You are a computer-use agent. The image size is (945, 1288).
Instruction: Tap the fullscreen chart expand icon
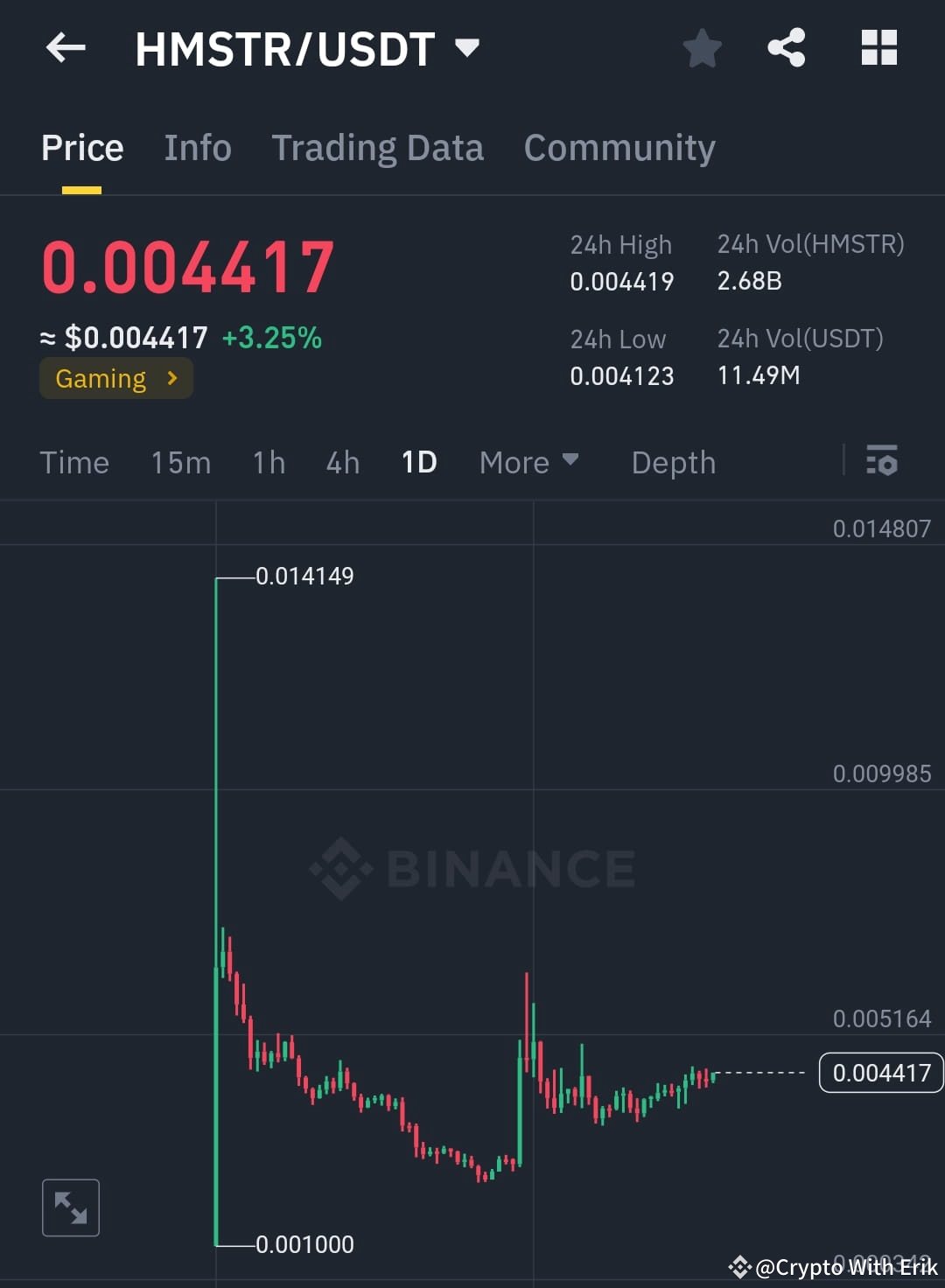70,1207
